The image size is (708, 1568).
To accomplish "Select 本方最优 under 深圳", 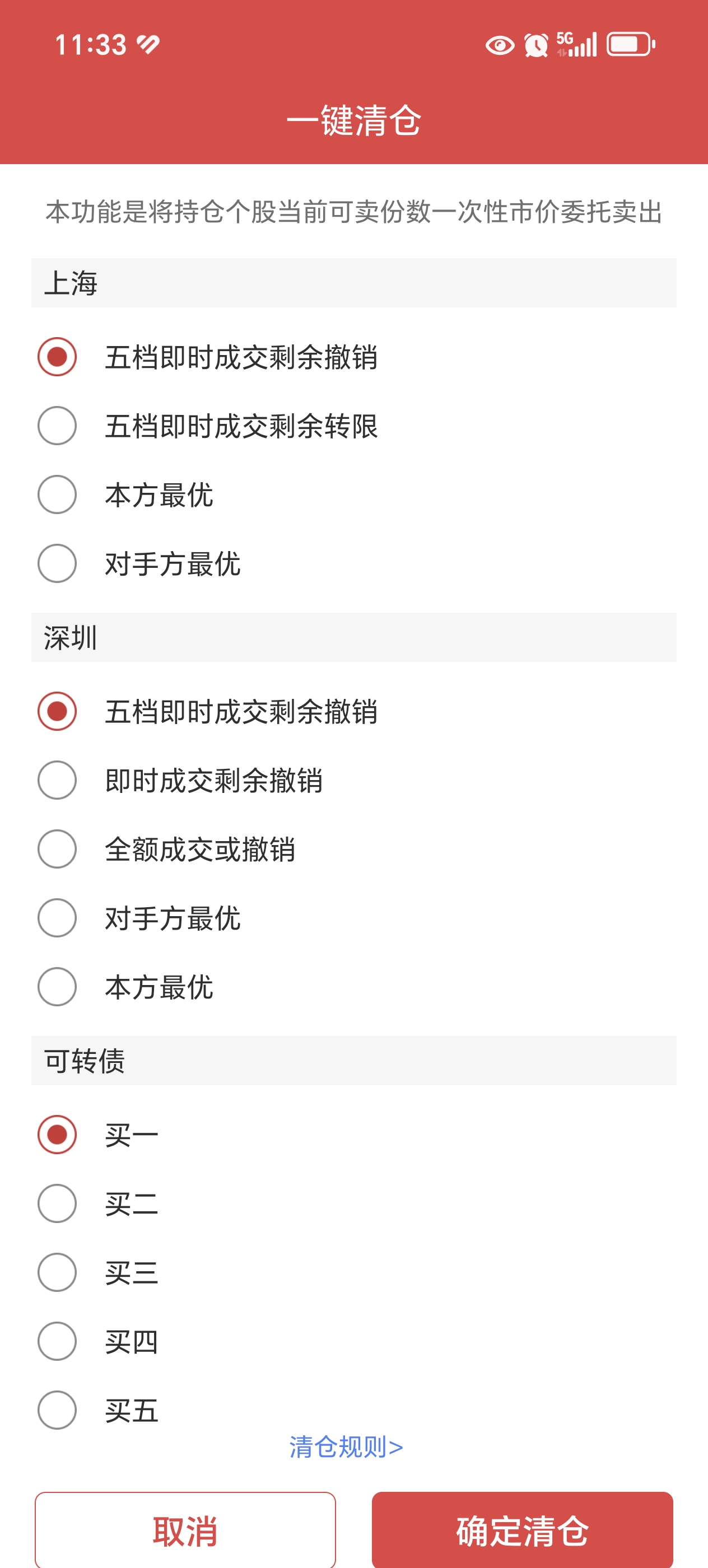I will tap(57, 986).
